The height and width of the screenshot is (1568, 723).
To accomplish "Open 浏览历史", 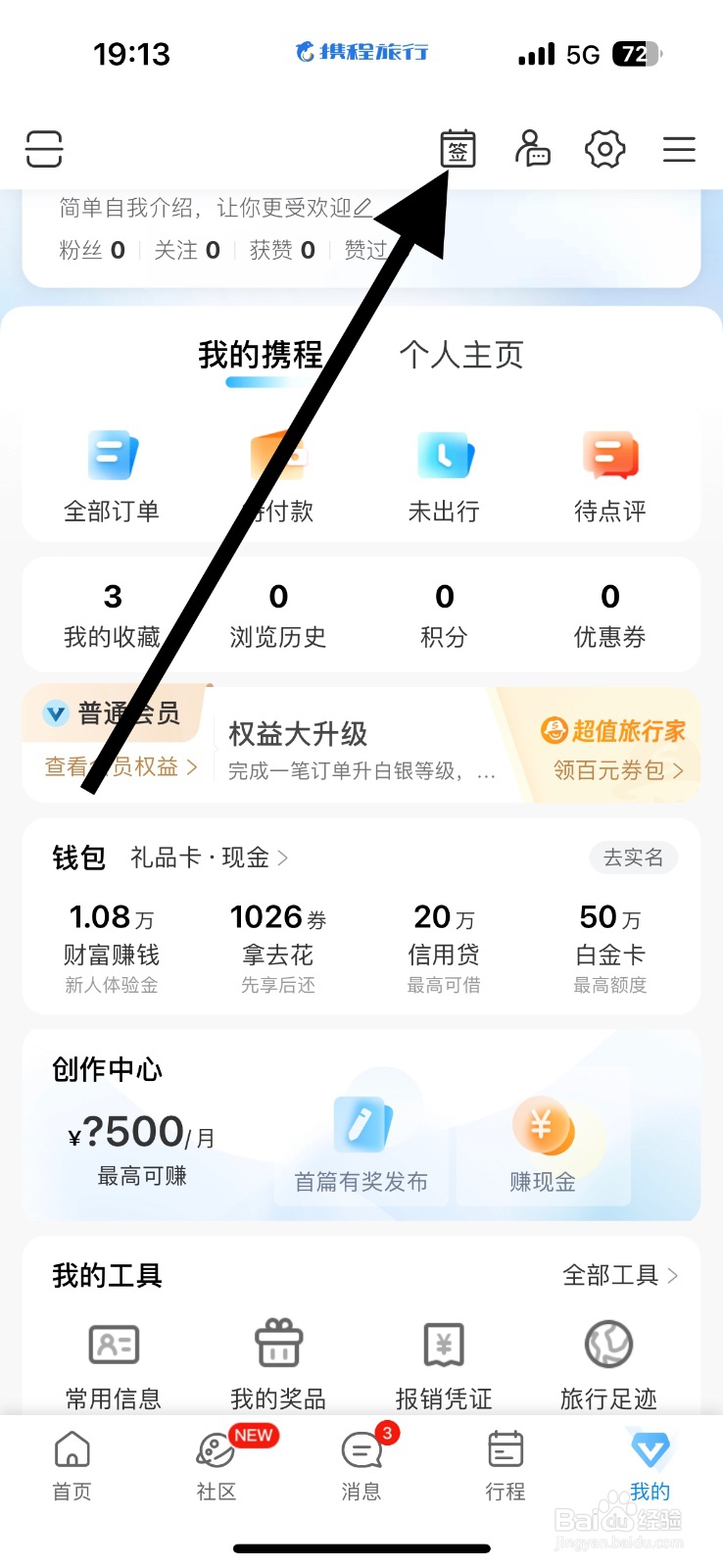I will [278, 615].
